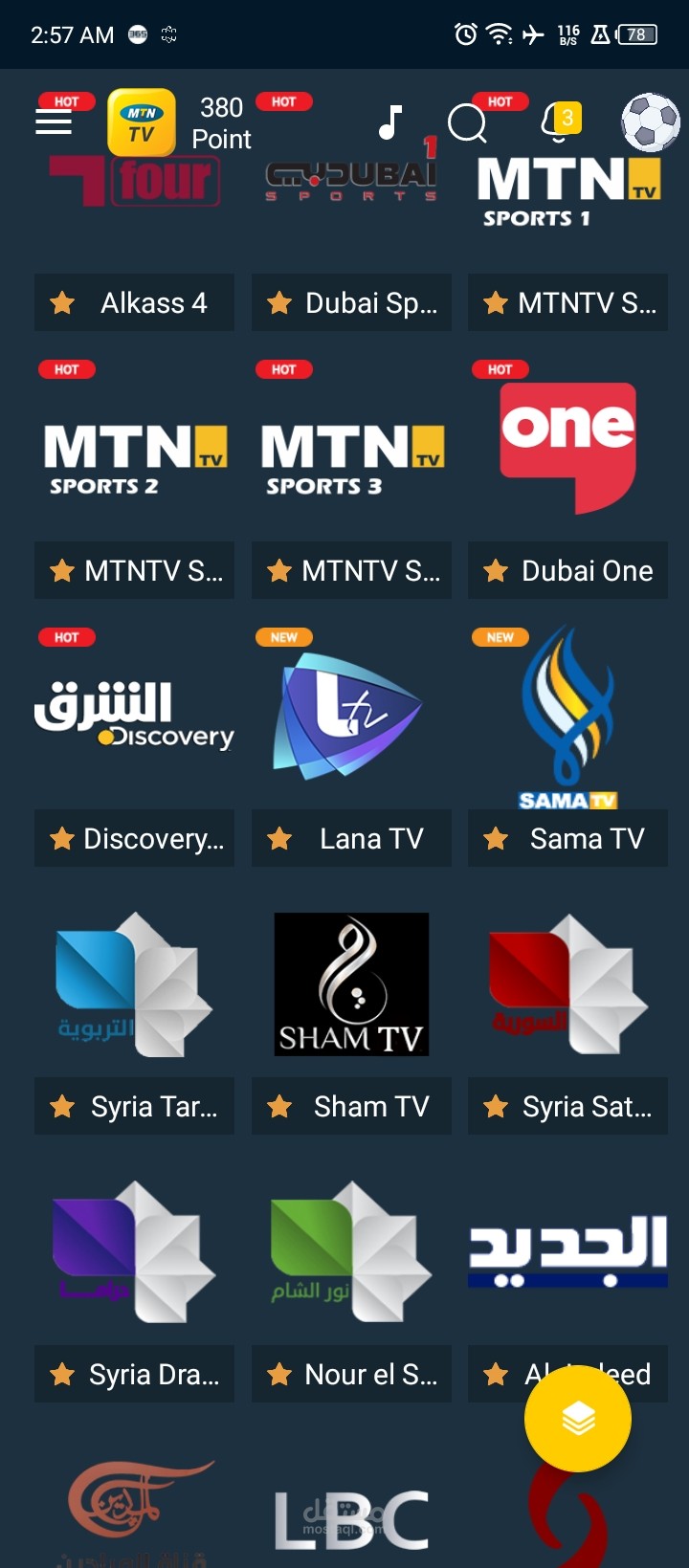
Task: Open the Syria Sat... channel
Action: (567, 1107)
